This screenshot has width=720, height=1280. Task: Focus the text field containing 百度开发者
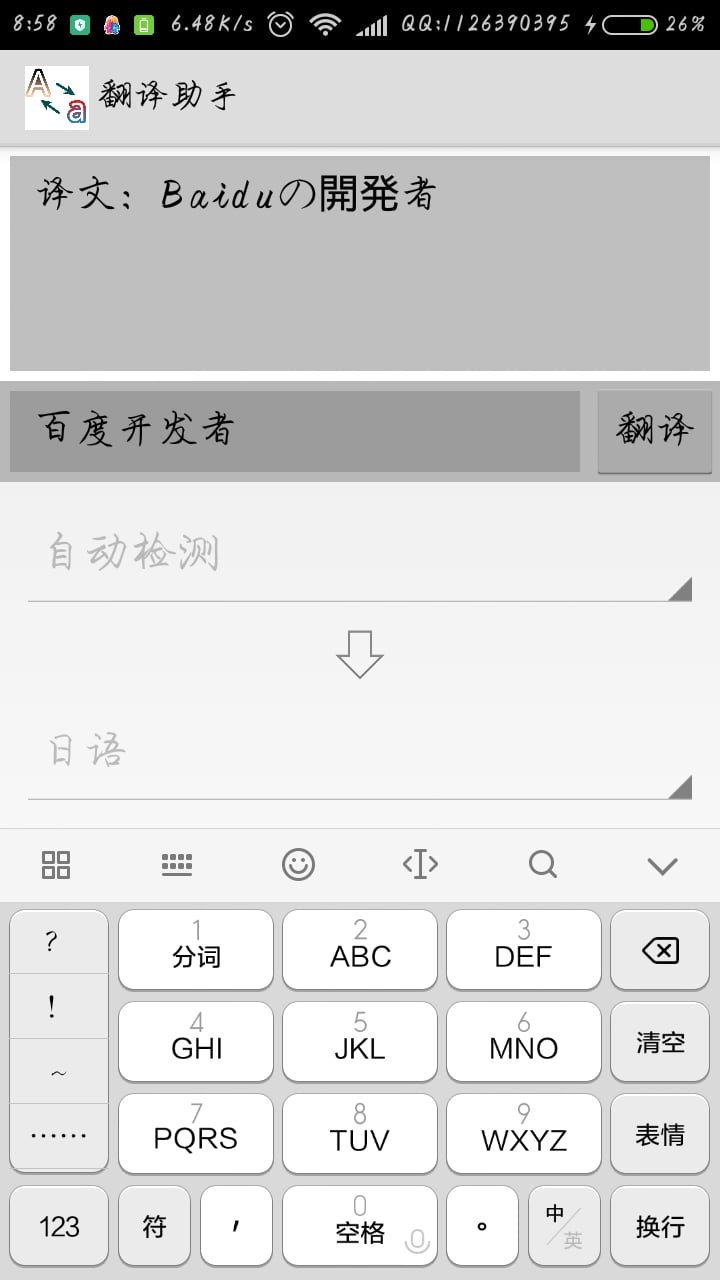click(x=295, y=431)
